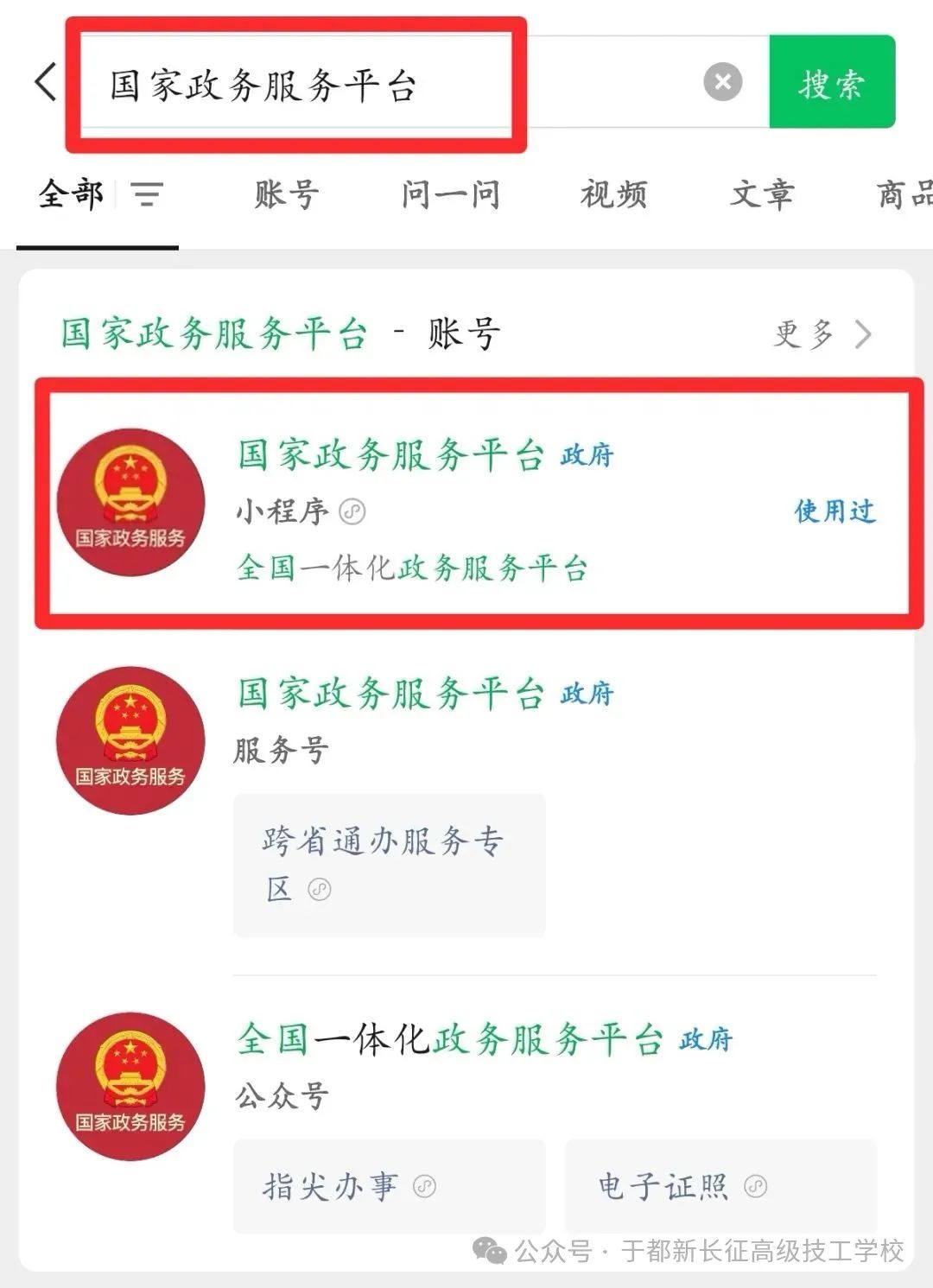
Task: Launch the 电子证照 mini program
Action: [720, 1186]
